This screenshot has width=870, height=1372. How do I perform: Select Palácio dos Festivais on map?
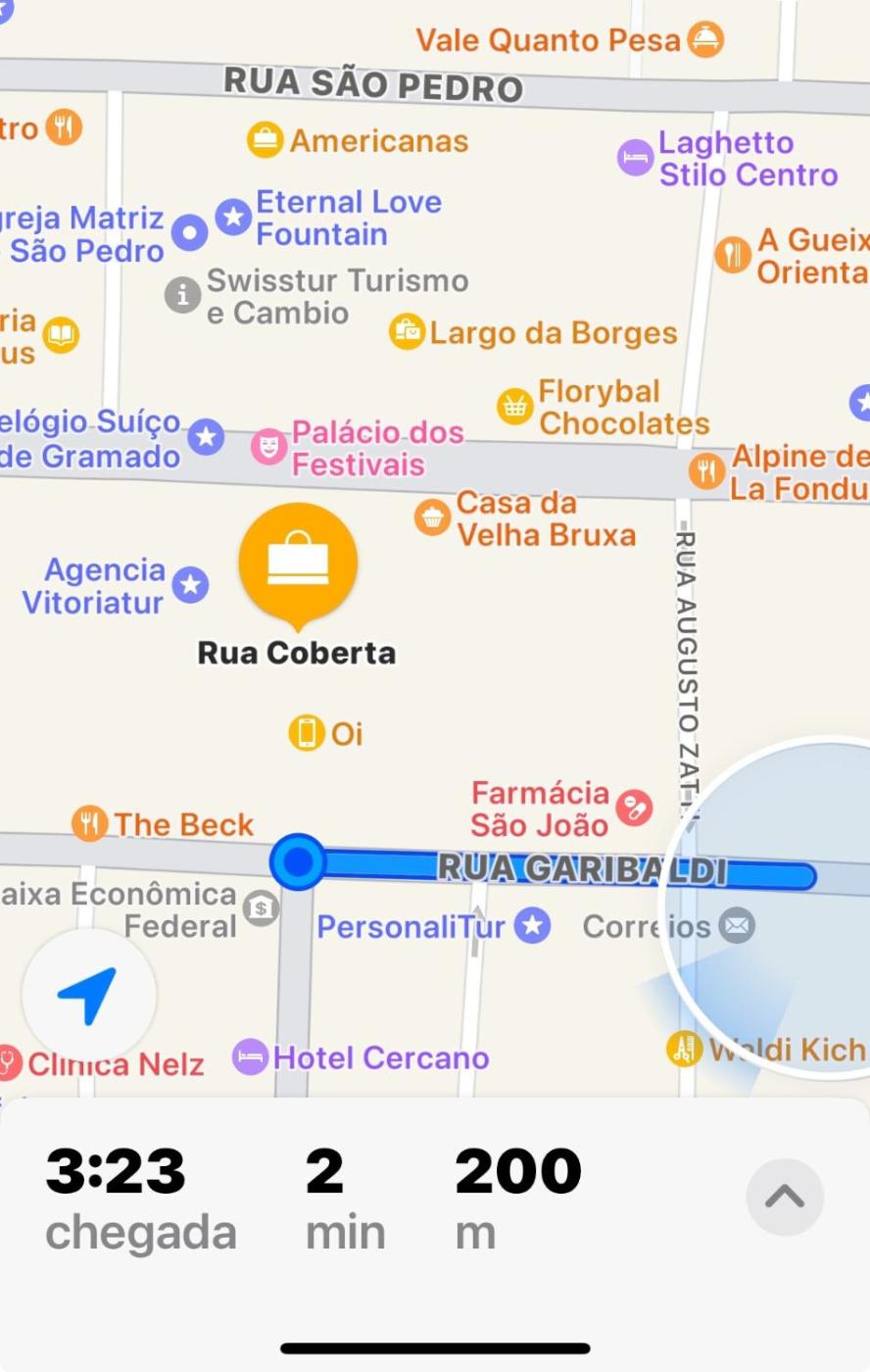(268, 447)
